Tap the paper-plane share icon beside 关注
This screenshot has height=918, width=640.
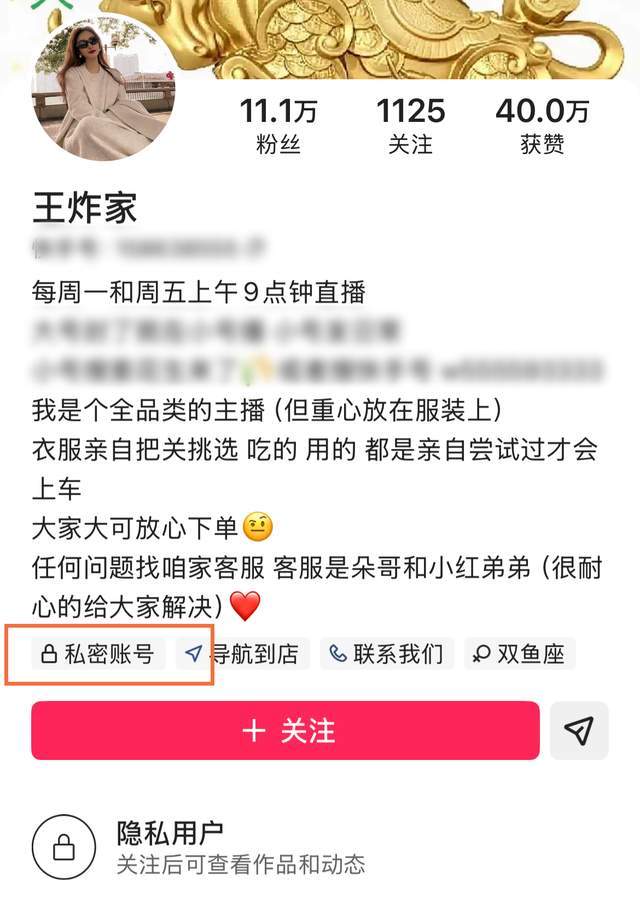pos(578,731)
